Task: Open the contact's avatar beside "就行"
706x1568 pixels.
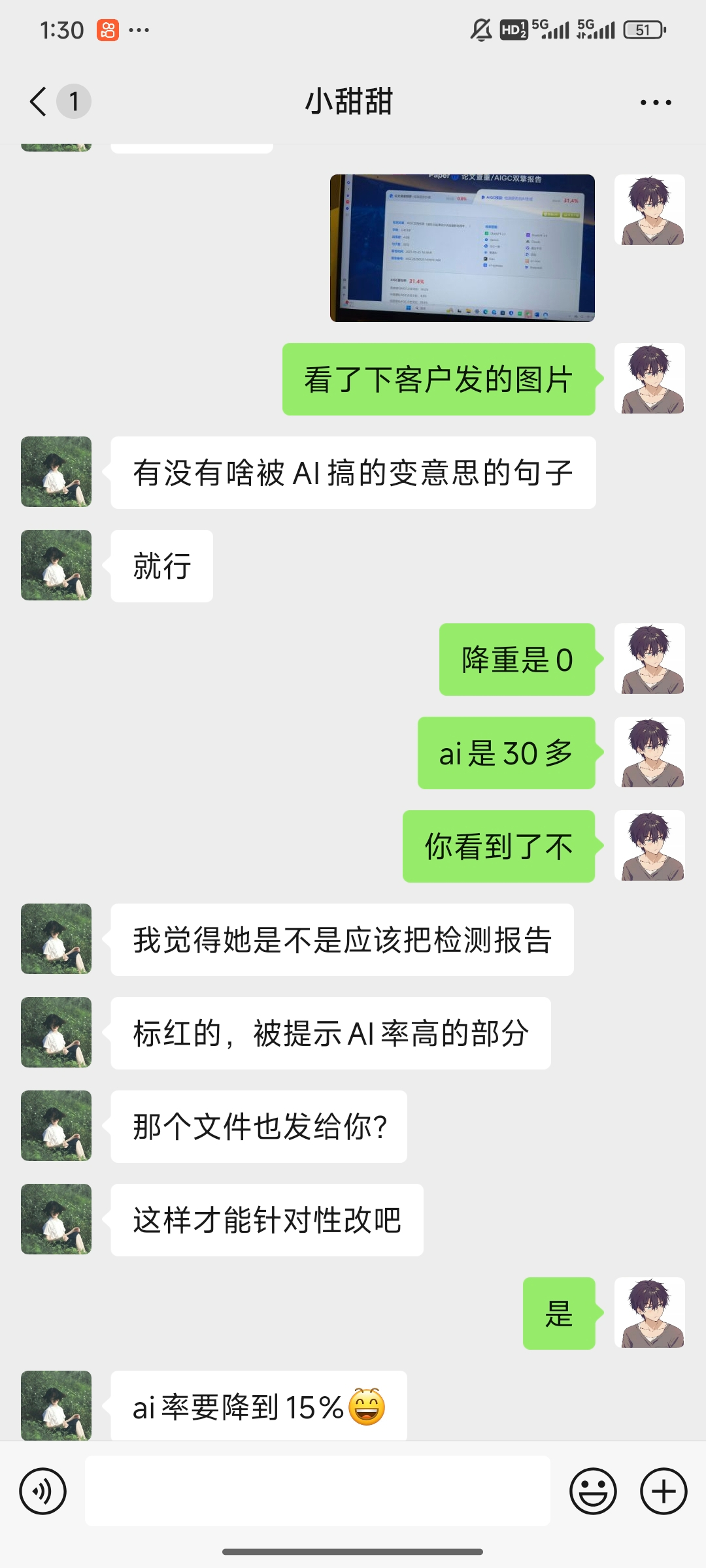Action: (x=56, y=565)
